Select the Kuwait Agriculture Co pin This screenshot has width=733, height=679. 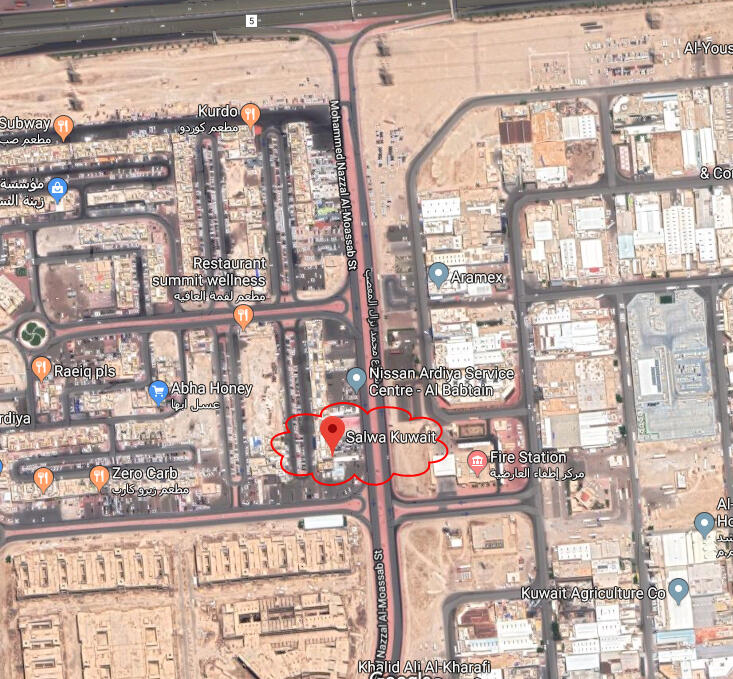[678, 590]
